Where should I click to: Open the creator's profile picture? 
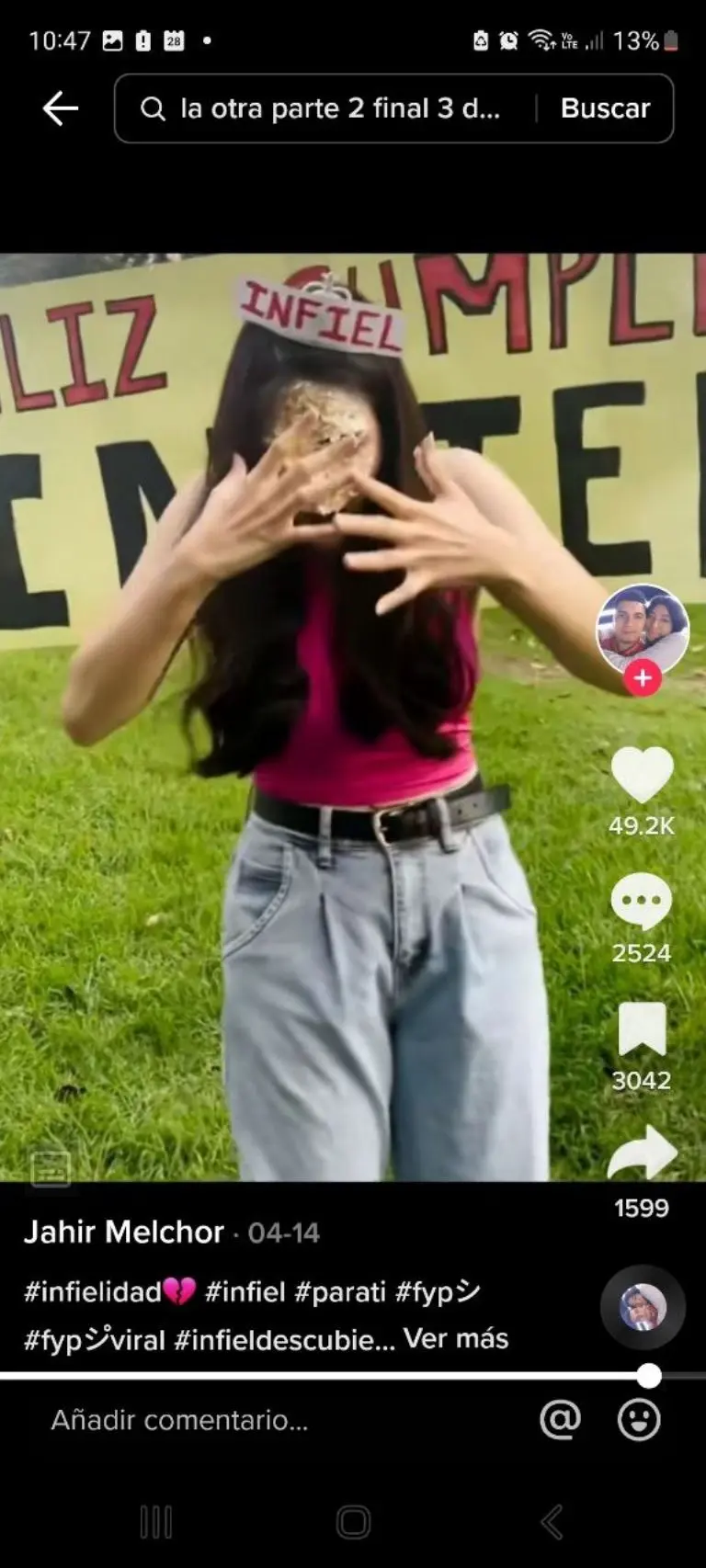coord(642,629)
